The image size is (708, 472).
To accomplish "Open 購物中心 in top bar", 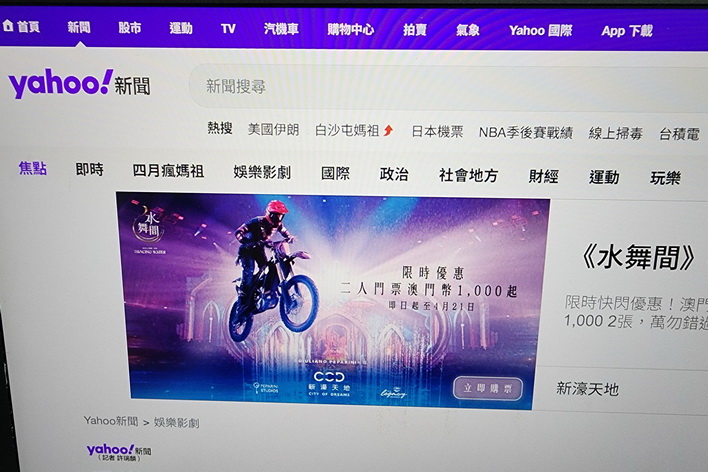I will tap(351, 29).
